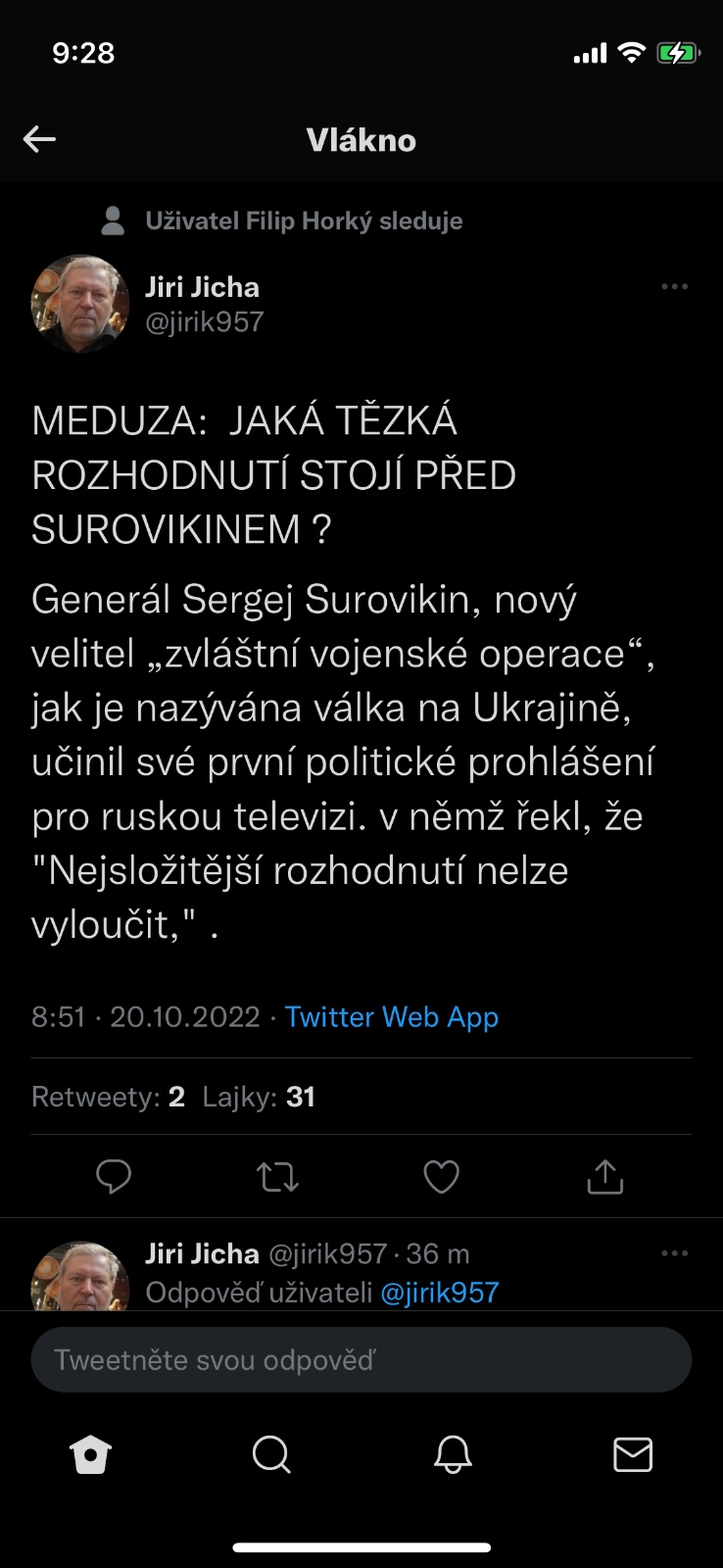Screen dimensions: 723x1568
Task: Open the Messages envelope tab
Action: pyautogui.click(x=633, y=1455)
